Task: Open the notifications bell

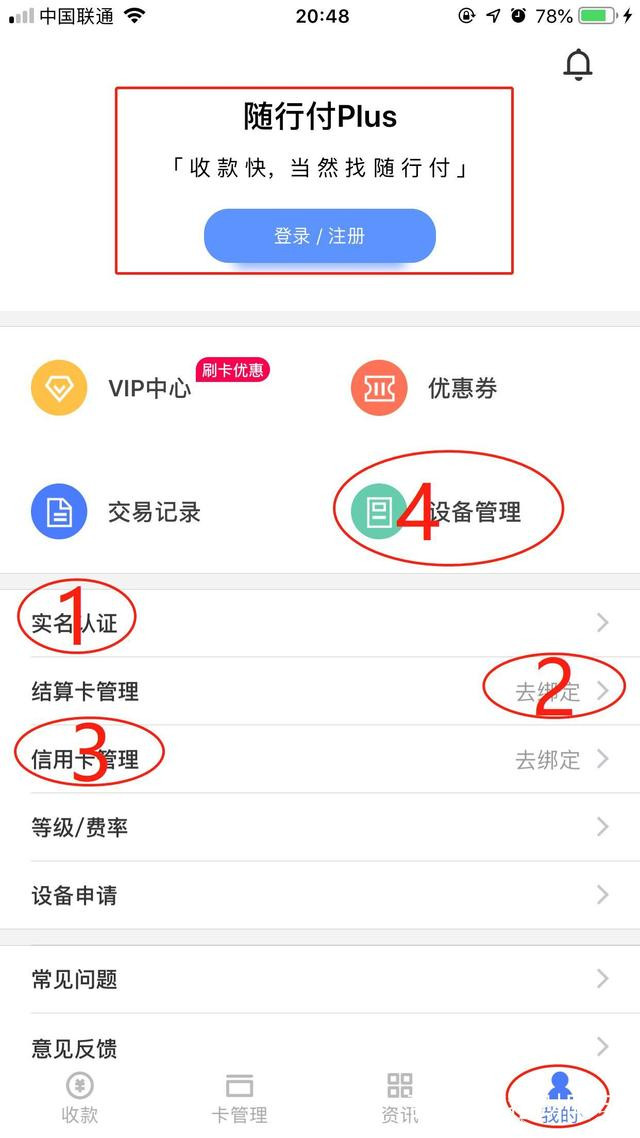Action: point(578,64)
